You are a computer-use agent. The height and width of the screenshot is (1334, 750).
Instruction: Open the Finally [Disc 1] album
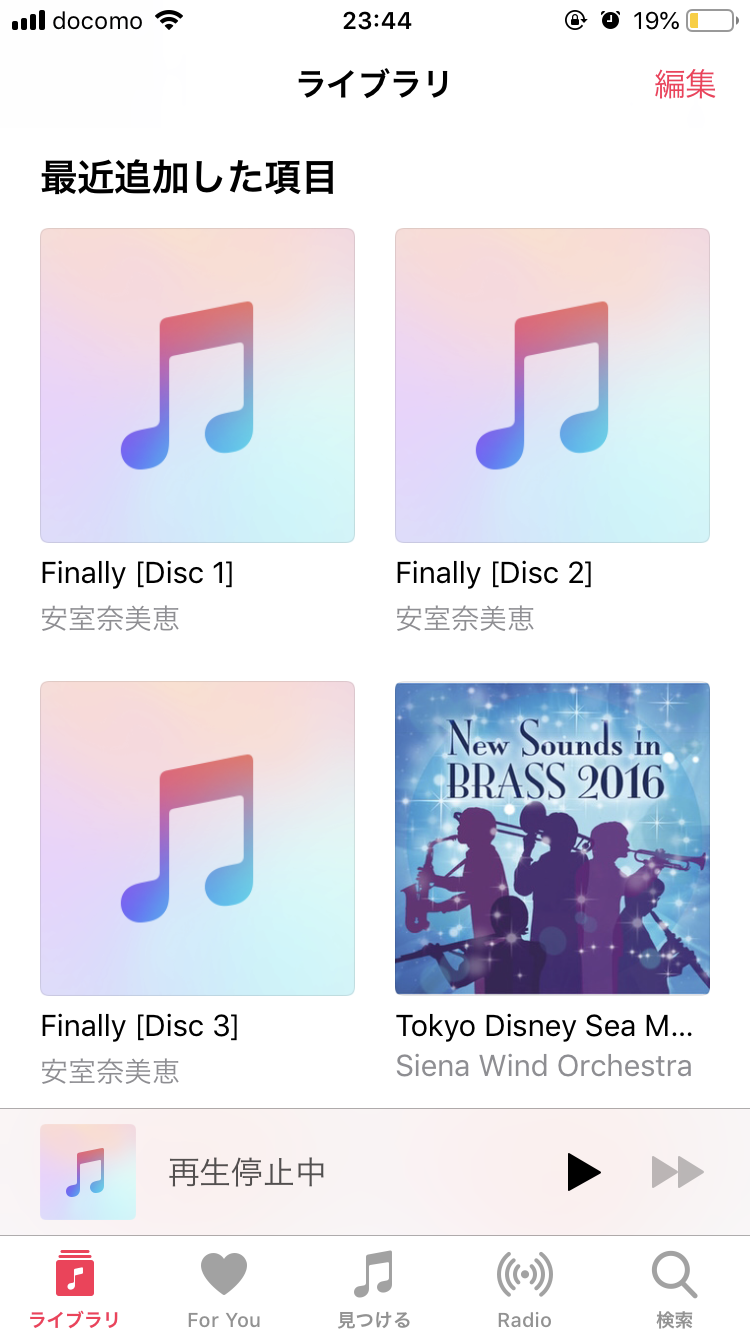click(197, 386)
